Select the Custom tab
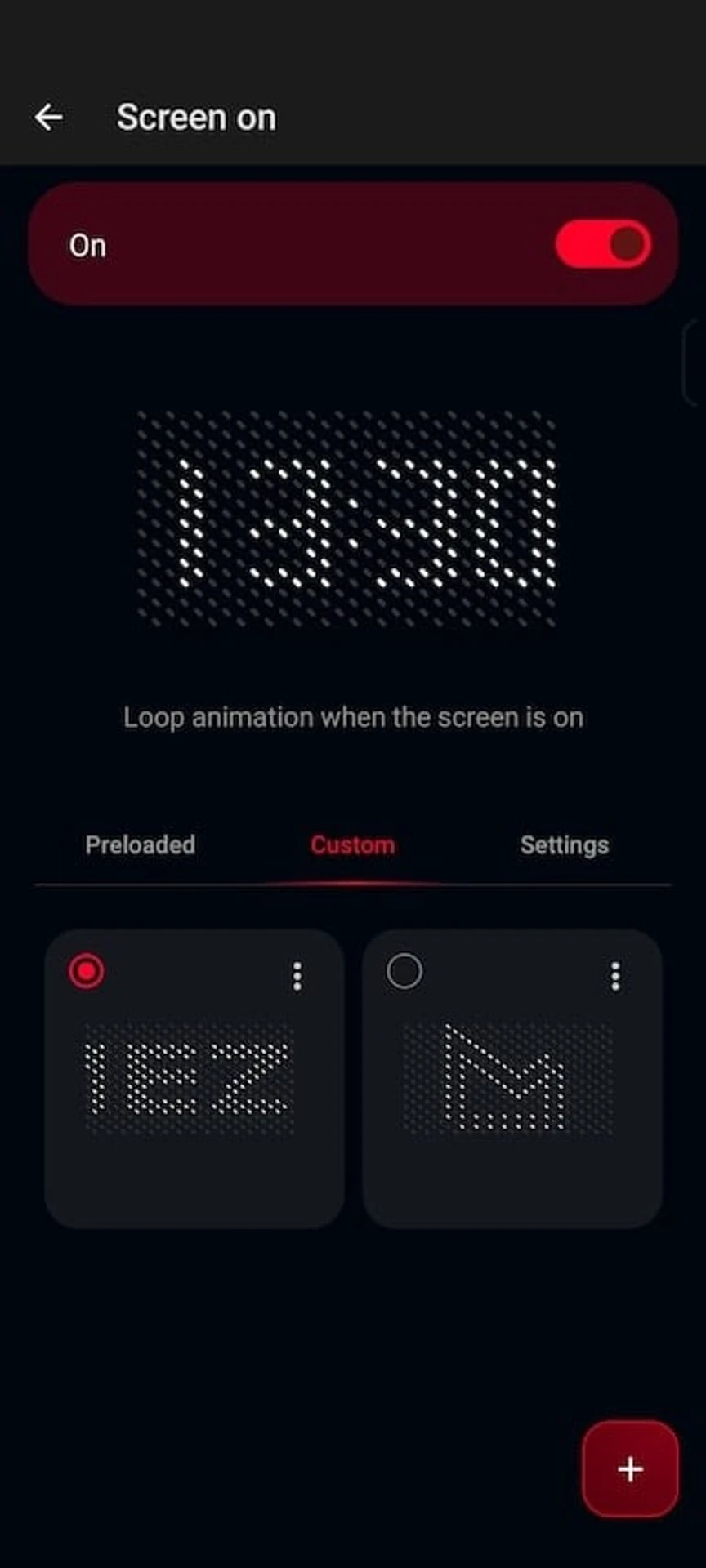This screenshot has height=1568, width=706. (x=352, y=844)
